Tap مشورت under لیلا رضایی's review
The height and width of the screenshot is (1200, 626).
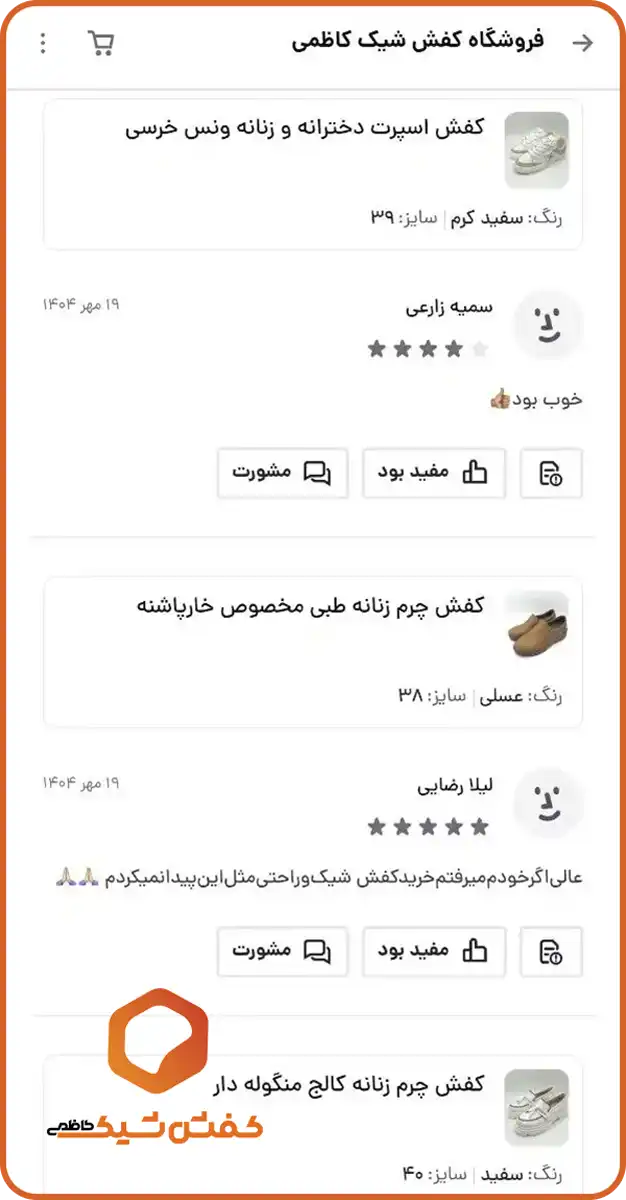pyautogui.click(x=282, y=951)
